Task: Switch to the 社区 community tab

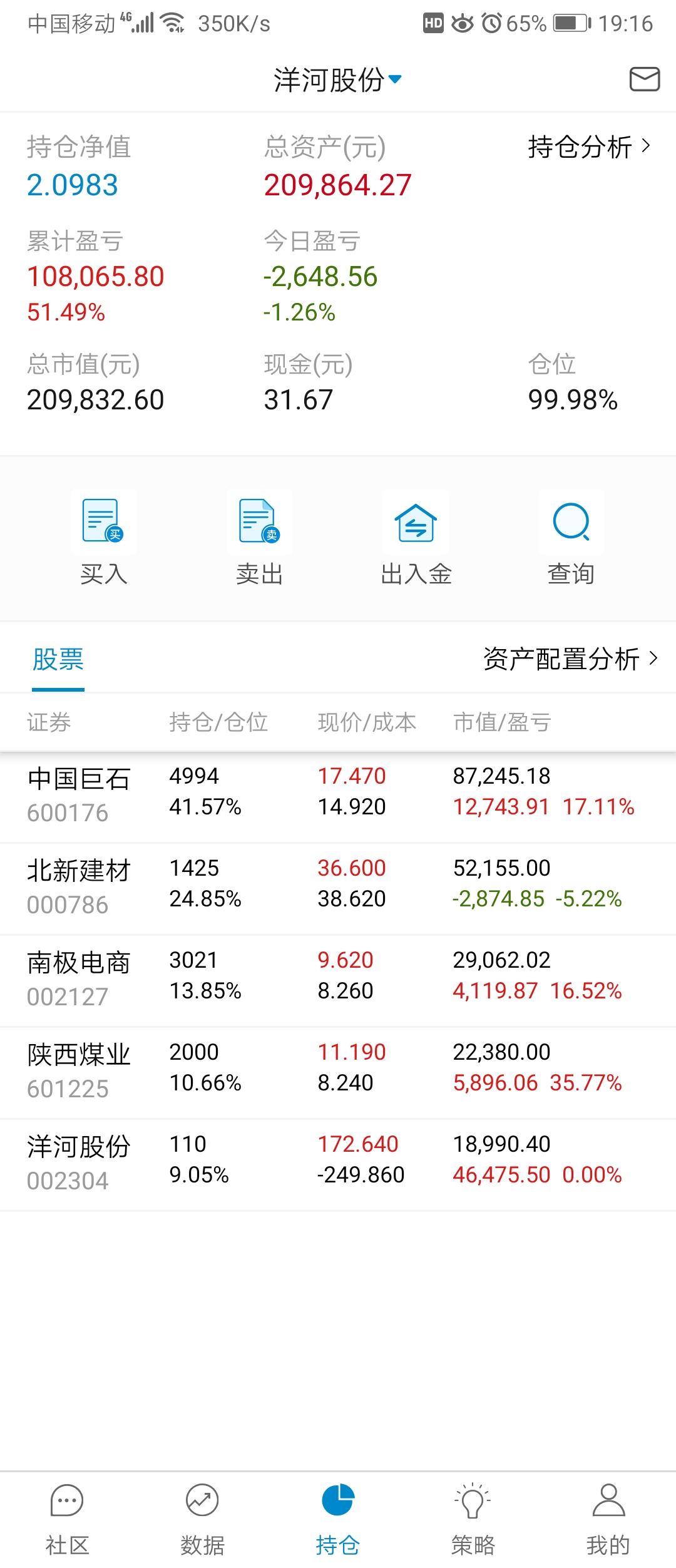Action: [67, 1519]
